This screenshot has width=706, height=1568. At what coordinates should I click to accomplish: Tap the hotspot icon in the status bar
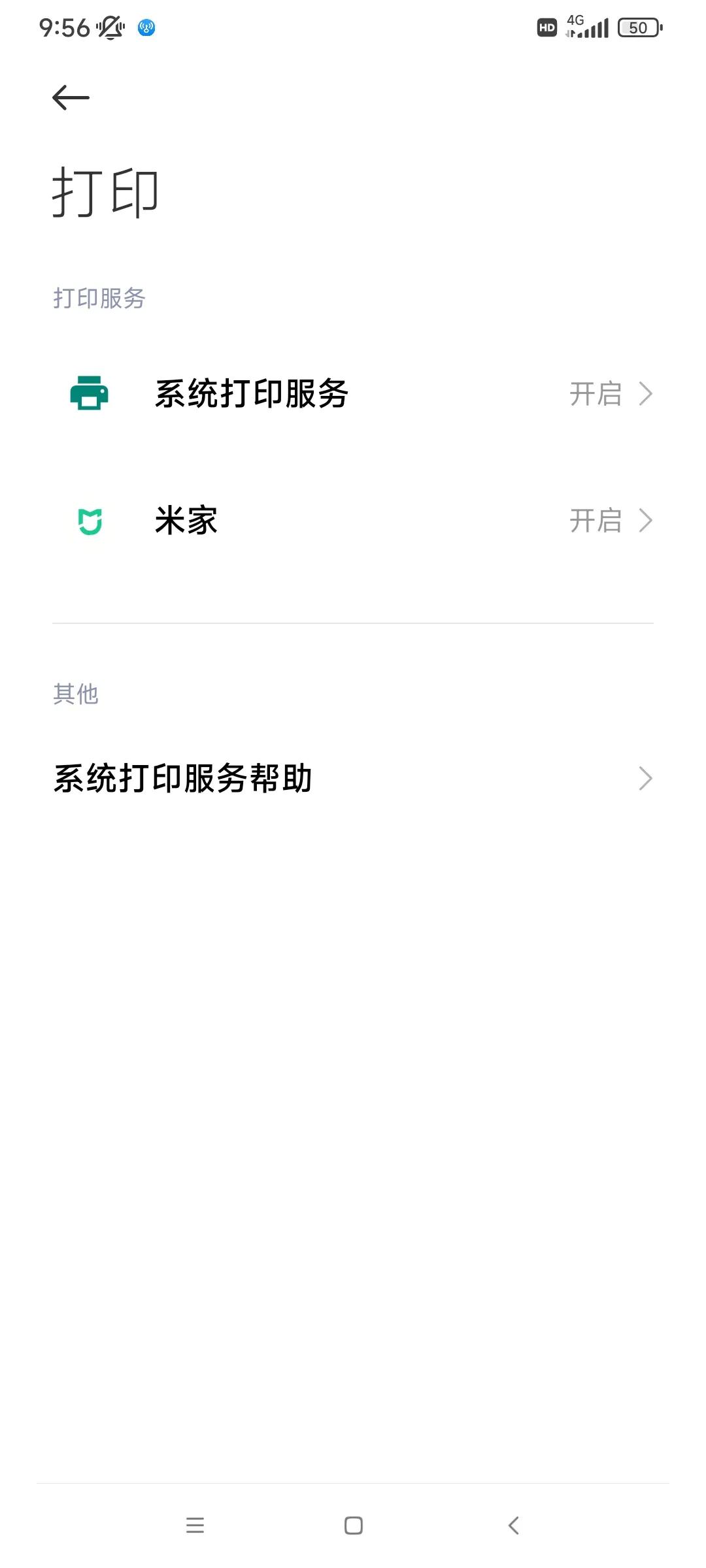point(146,27)
